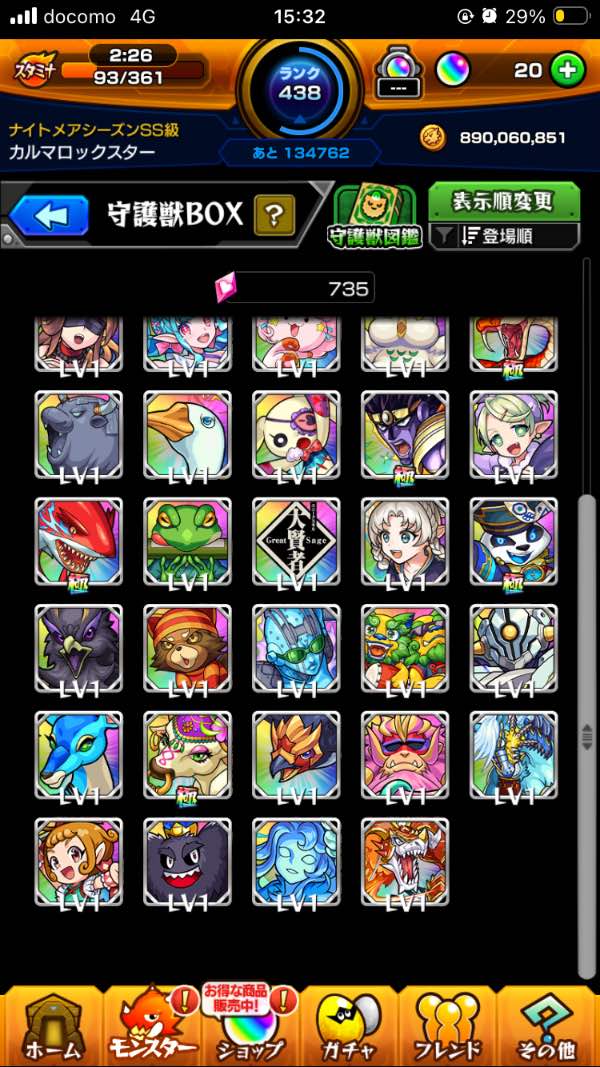This screenshot has width=600, height=1067.
Task: Open the フレンド tab
Action: coord(448,1029)
